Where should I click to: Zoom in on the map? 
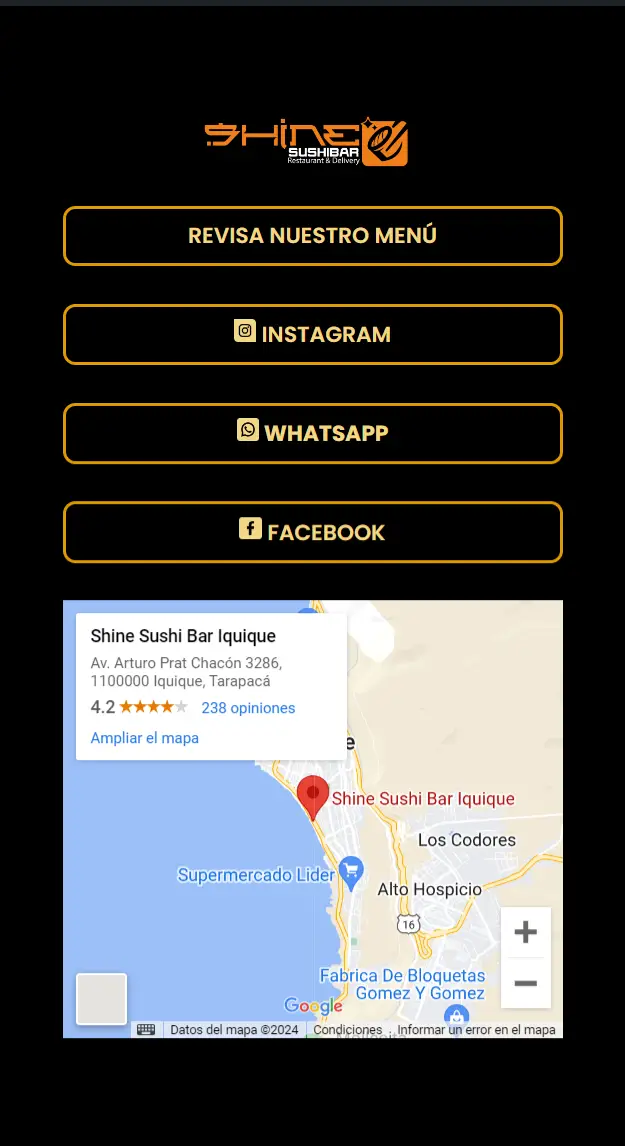click(x=525, y=933)
